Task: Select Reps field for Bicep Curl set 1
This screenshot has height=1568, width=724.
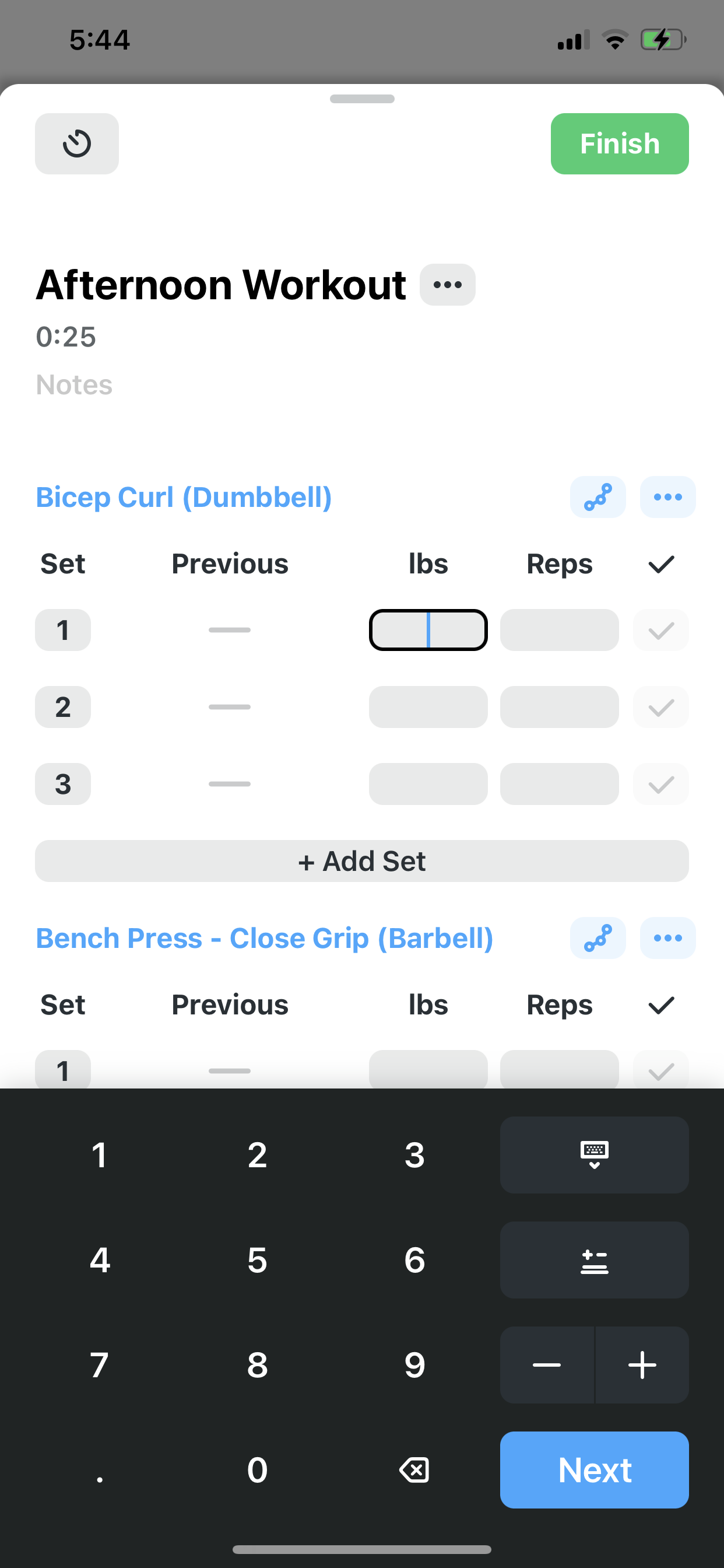Action: [559, 630]
